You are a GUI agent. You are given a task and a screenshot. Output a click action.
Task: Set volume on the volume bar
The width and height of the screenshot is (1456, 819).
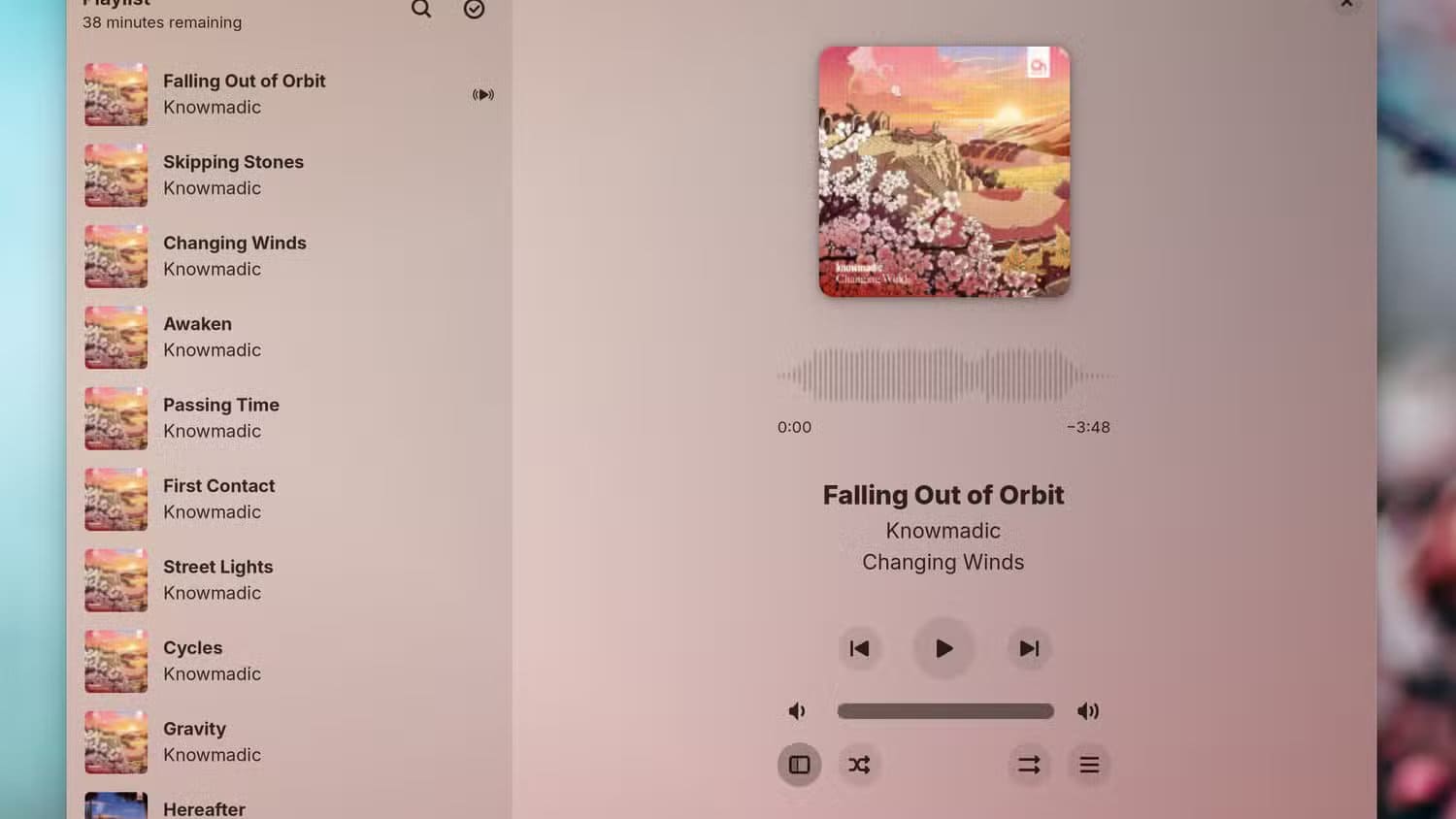(x=945, y=711)
